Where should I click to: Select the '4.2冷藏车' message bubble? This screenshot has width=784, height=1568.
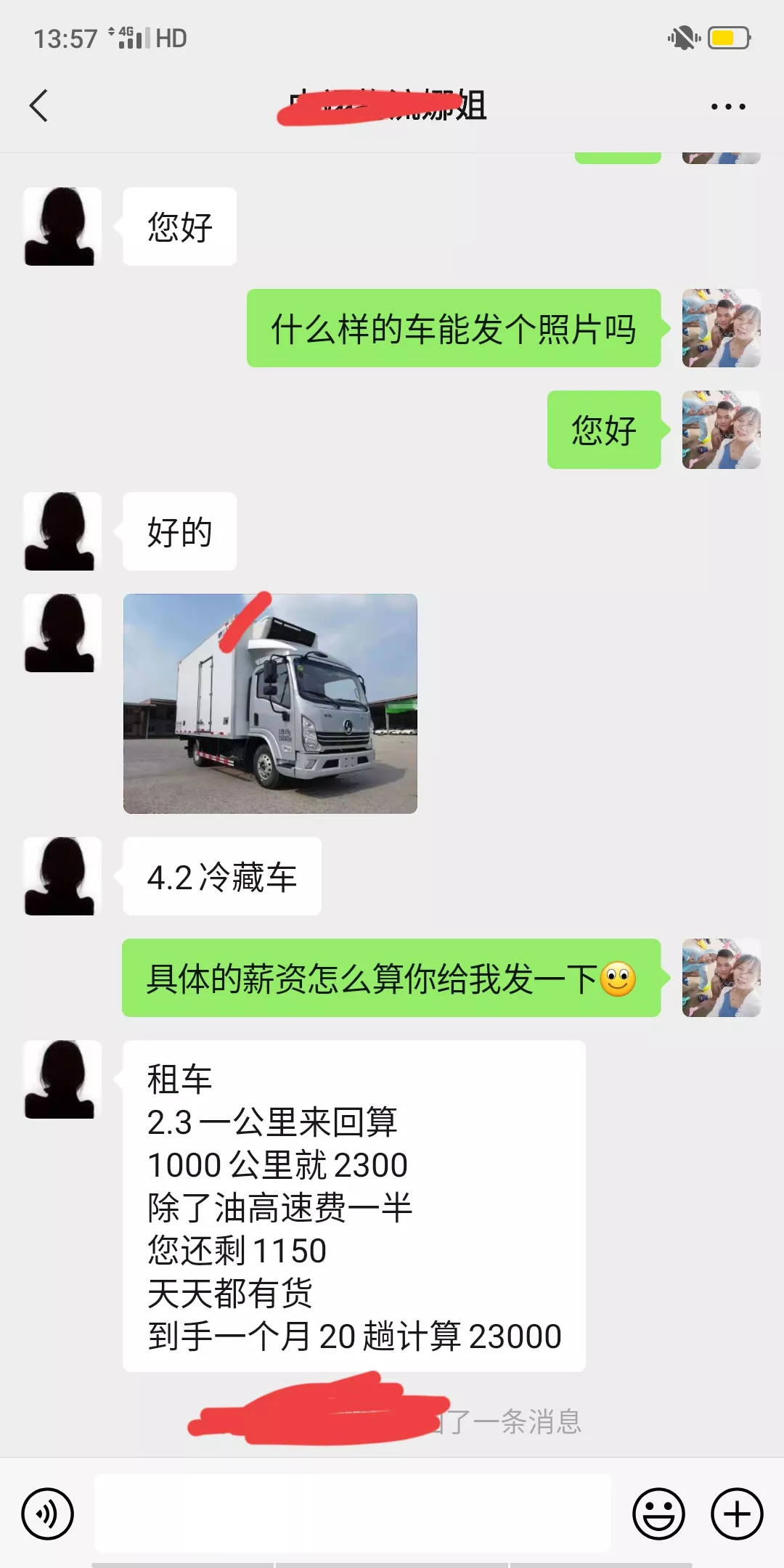(x=221, y=876)
